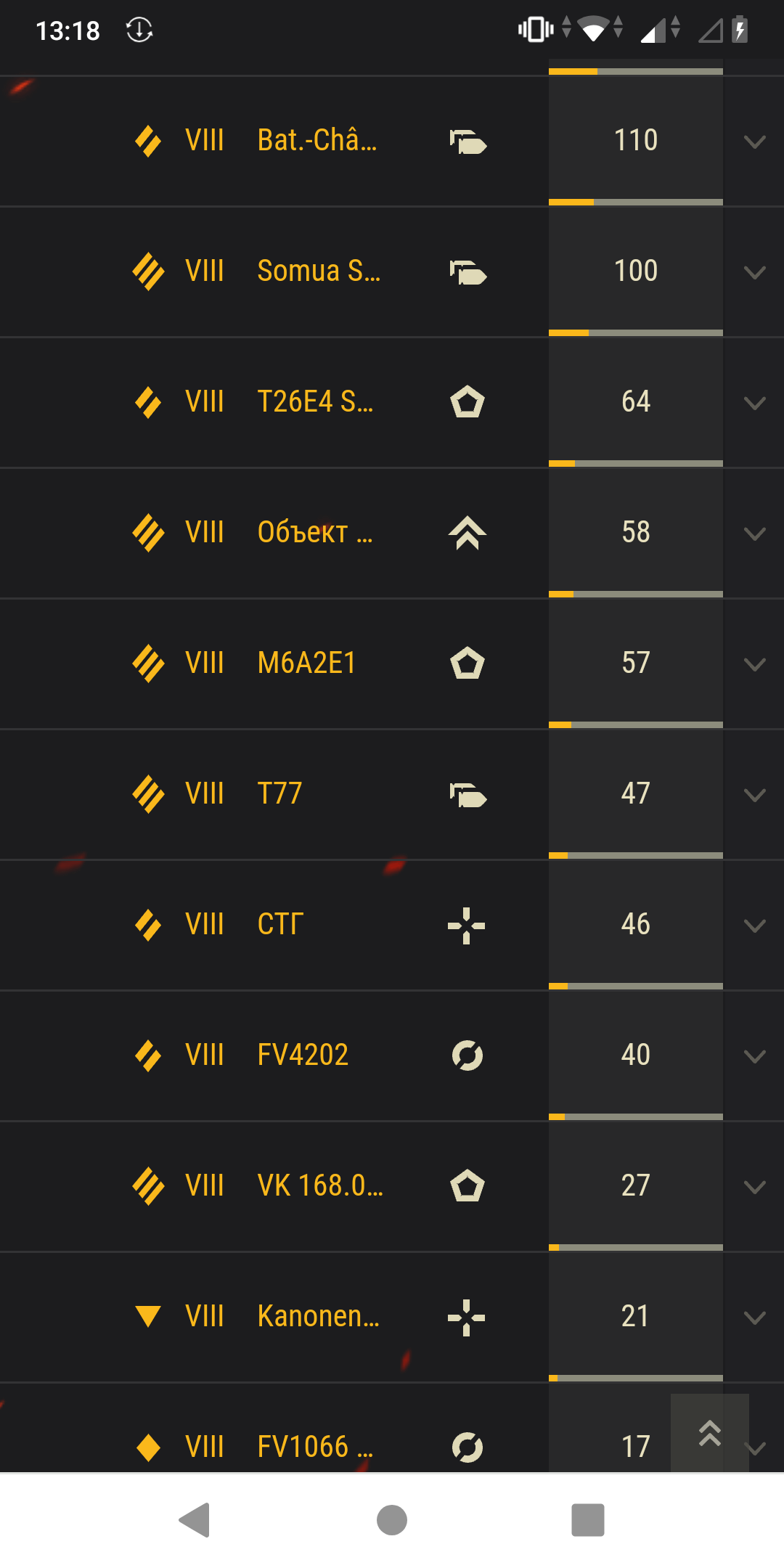This screenshot has height=1568, width=784.
Task: Expand the Somua S… row details
Action: [755, 272]
